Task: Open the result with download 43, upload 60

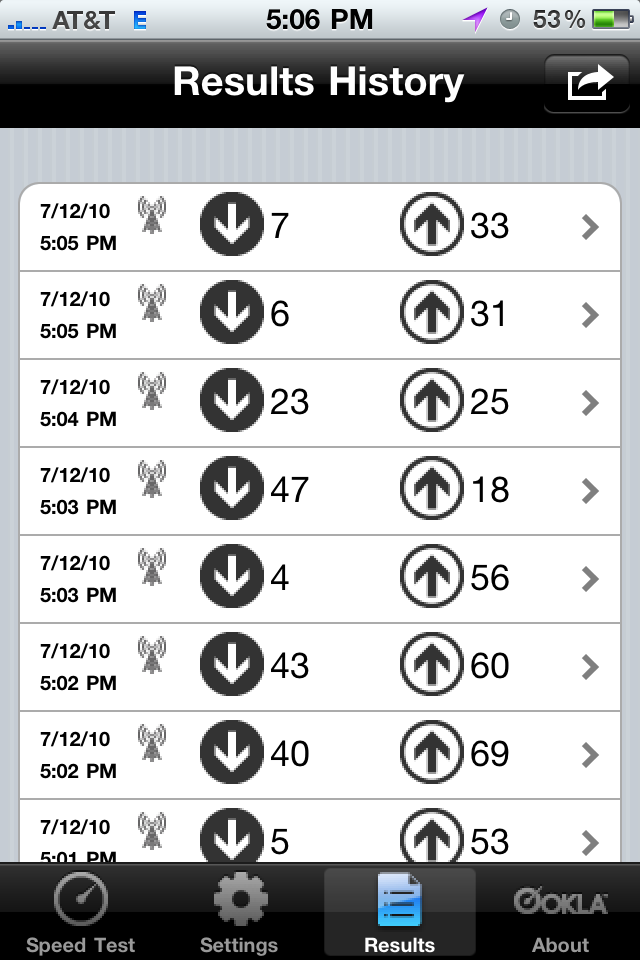Action: (320, 667)
